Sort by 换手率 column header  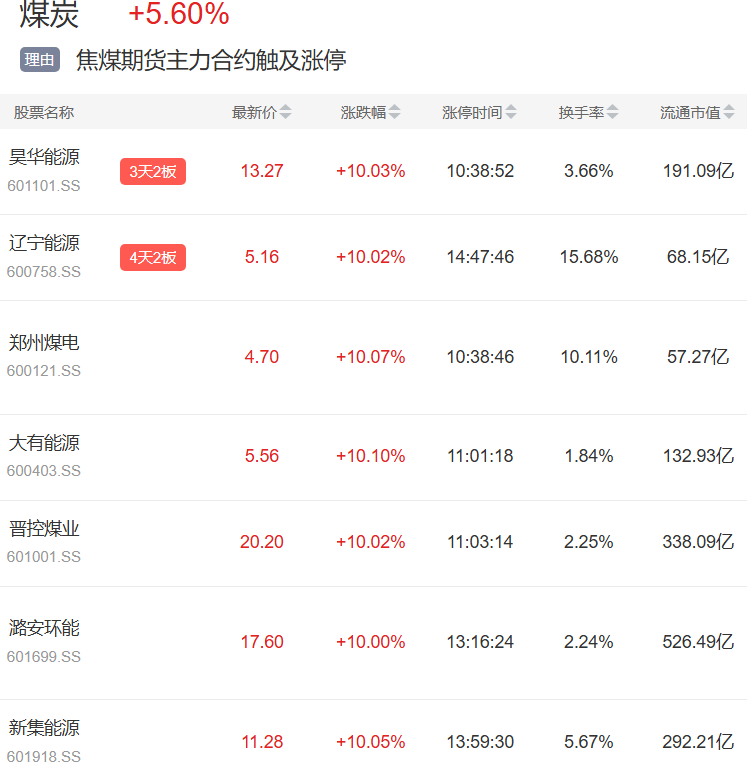588,112
